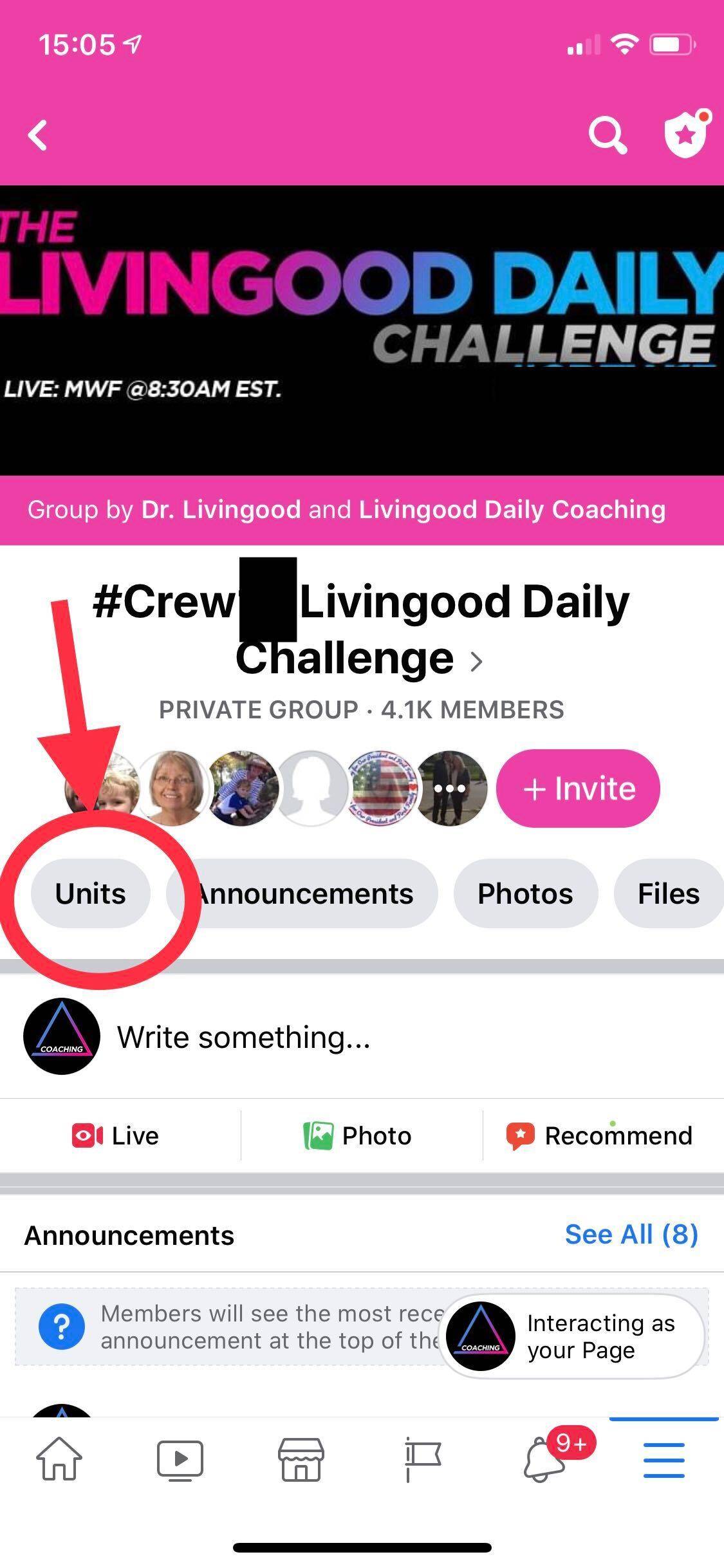
Task: Start a Live video
Action: coord(116,1135)
